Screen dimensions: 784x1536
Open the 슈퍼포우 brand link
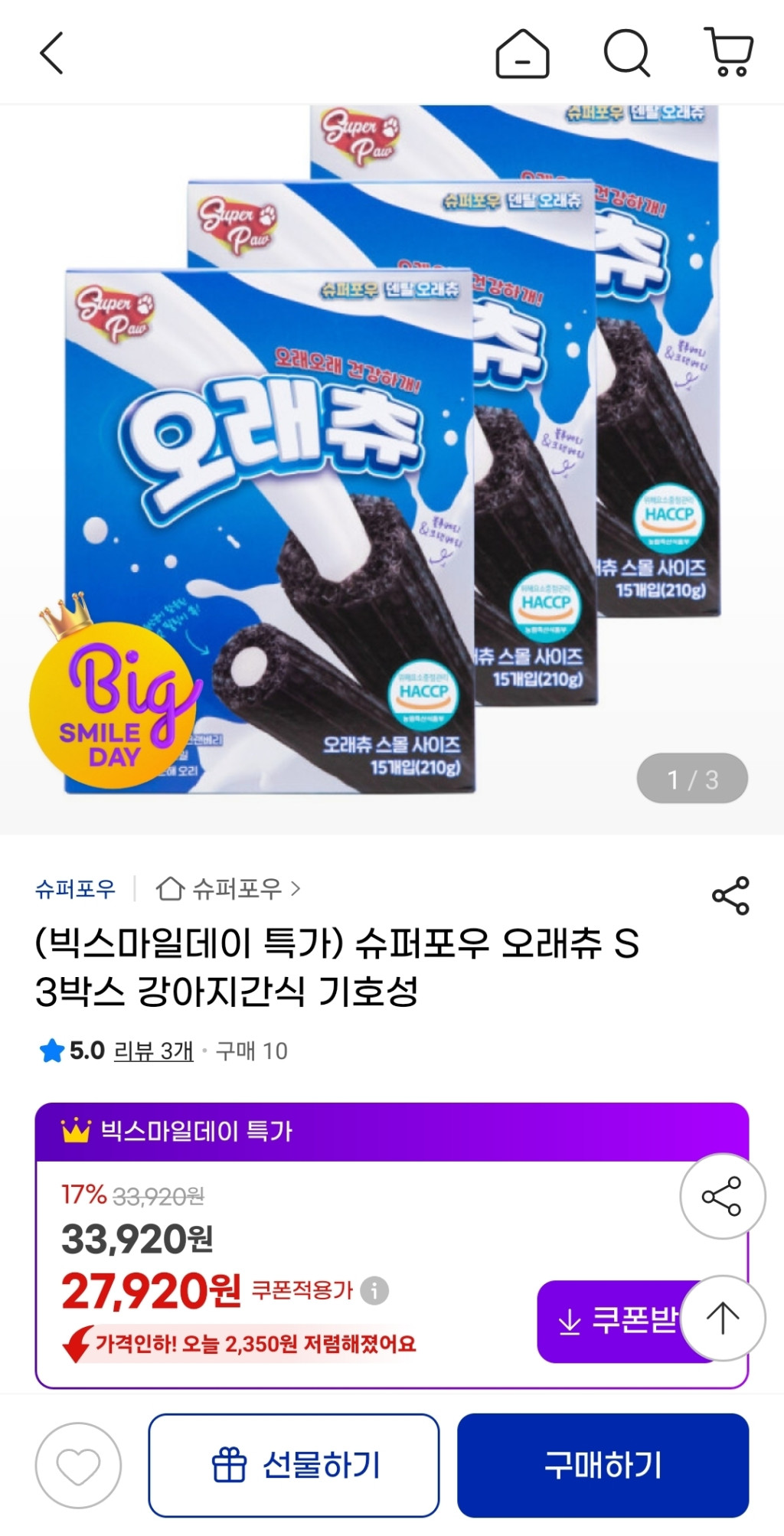click(x=75, y=889)
